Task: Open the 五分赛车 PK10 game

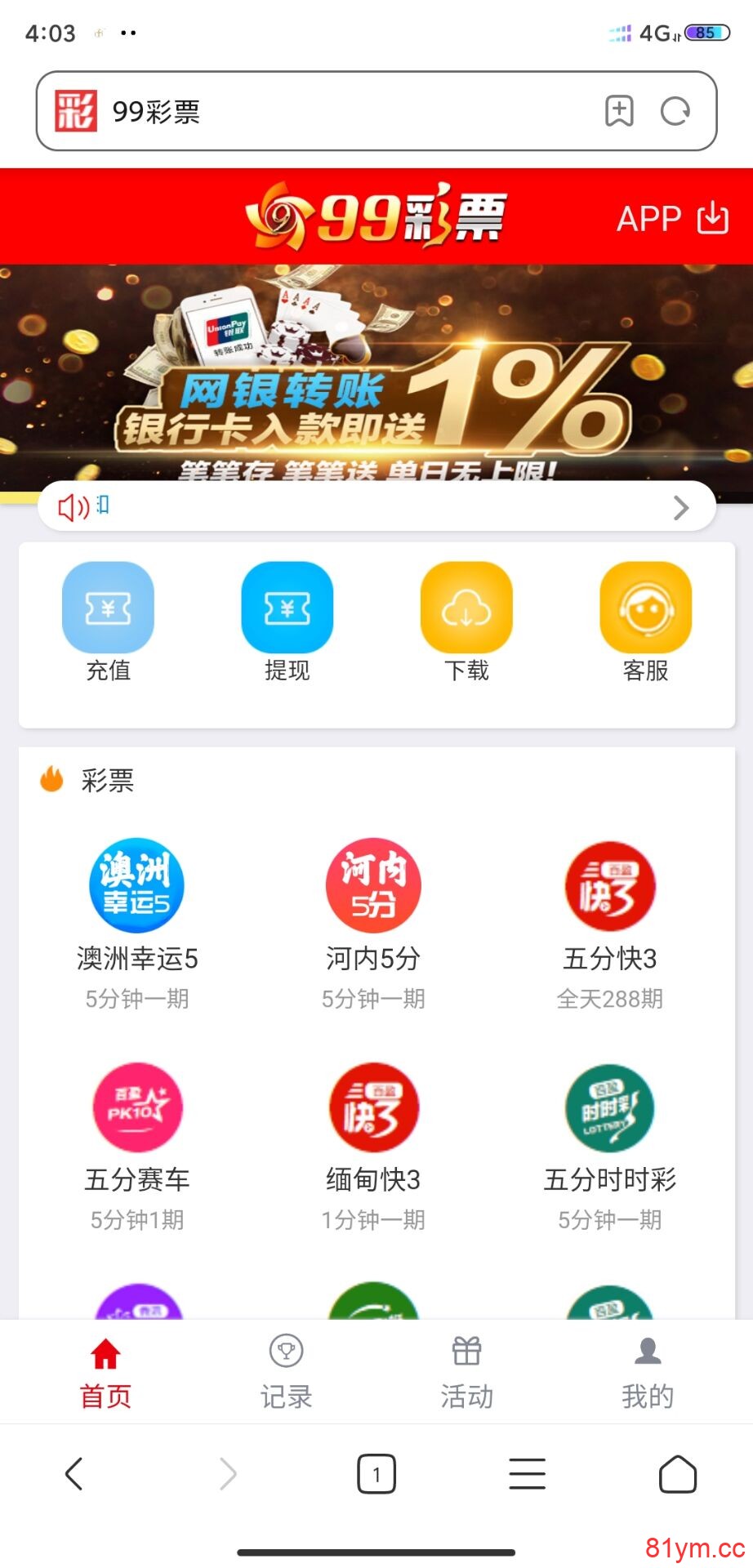Action: click(136, 1107)
